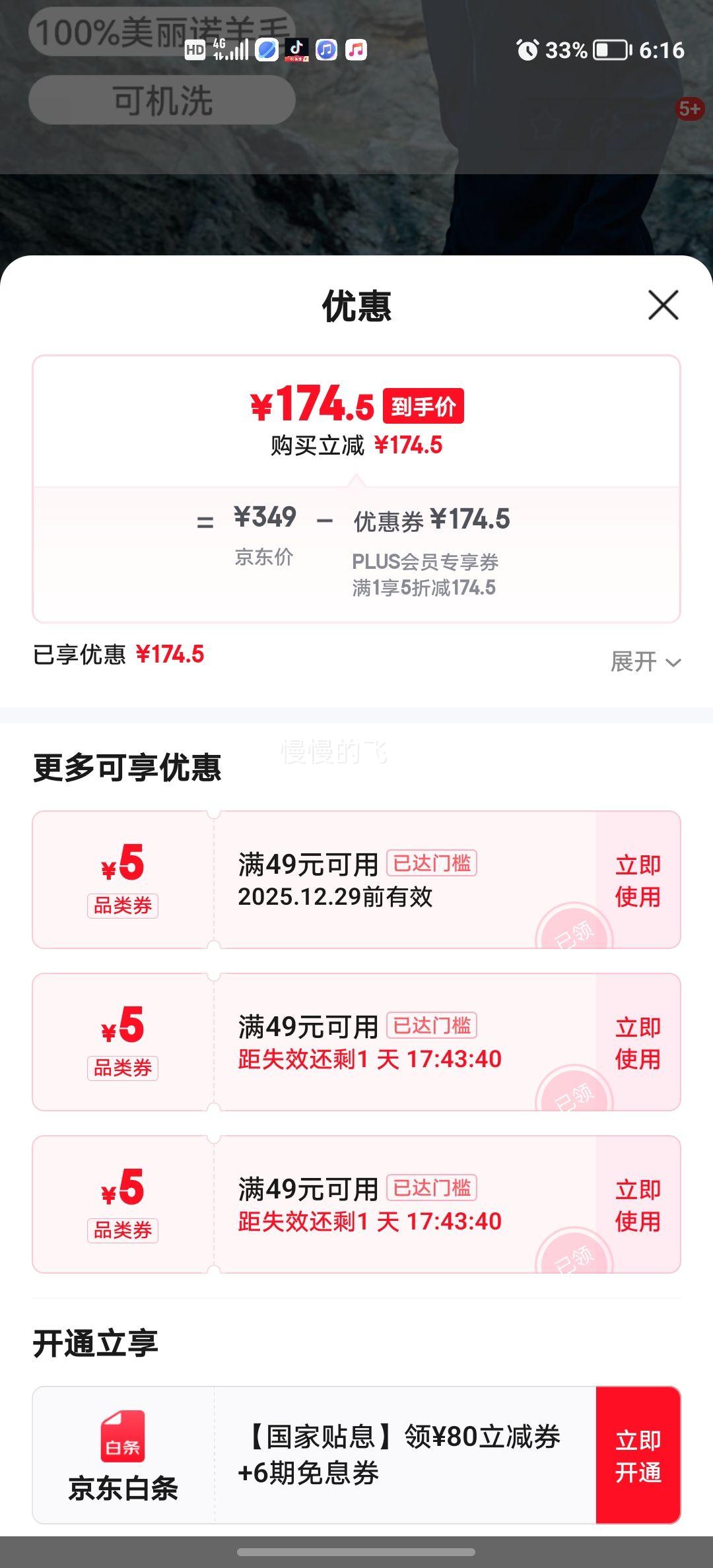Expand 已享优惠 details with 展开
This screenshot has height=1568, width=713.
pyautogui.click(x=644, y=662)
